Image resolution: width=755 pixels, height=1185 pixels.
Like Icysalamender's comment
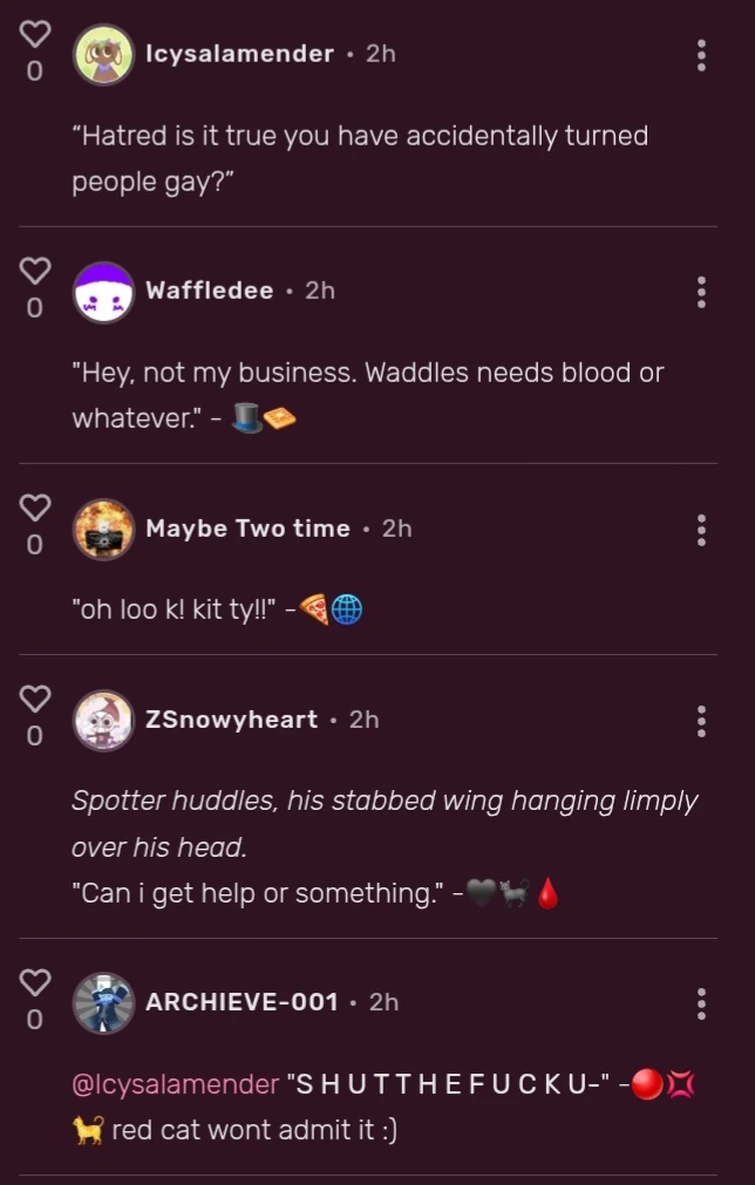point(35,35)
